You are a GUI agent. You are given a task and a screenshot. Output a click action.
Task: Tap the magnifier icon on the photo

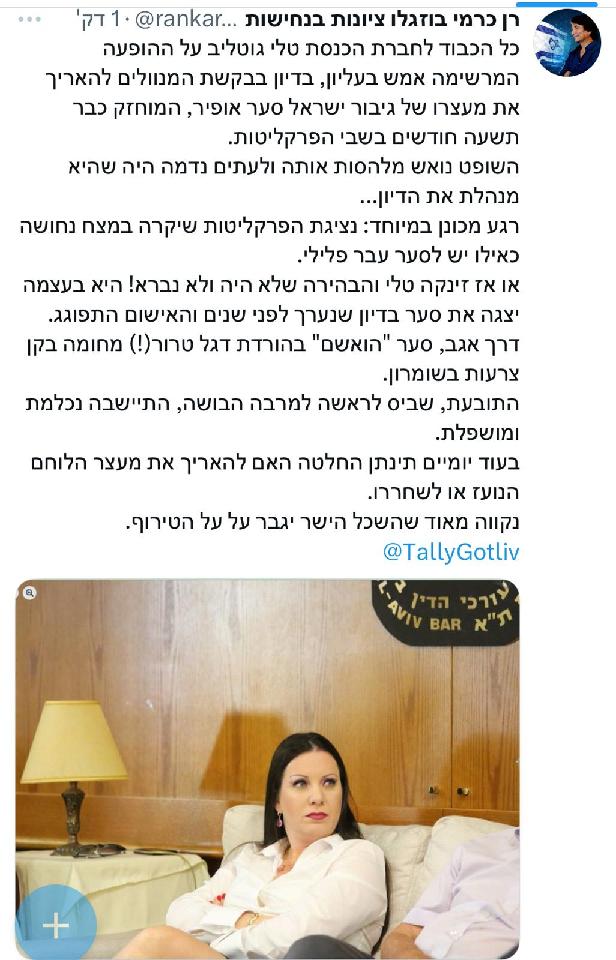click(30, 593)
